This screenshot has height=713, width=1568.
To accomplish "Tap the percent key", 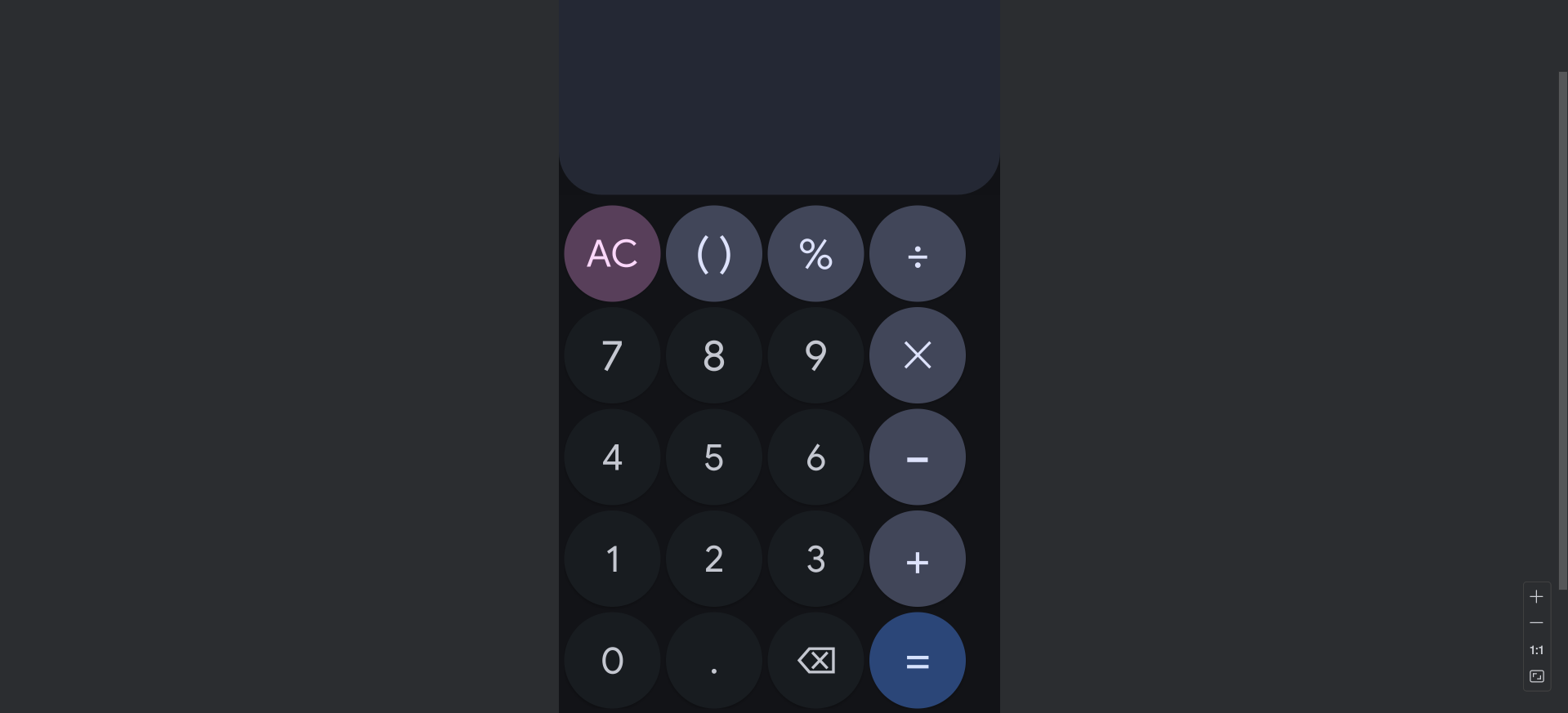I will click(815, 254).
